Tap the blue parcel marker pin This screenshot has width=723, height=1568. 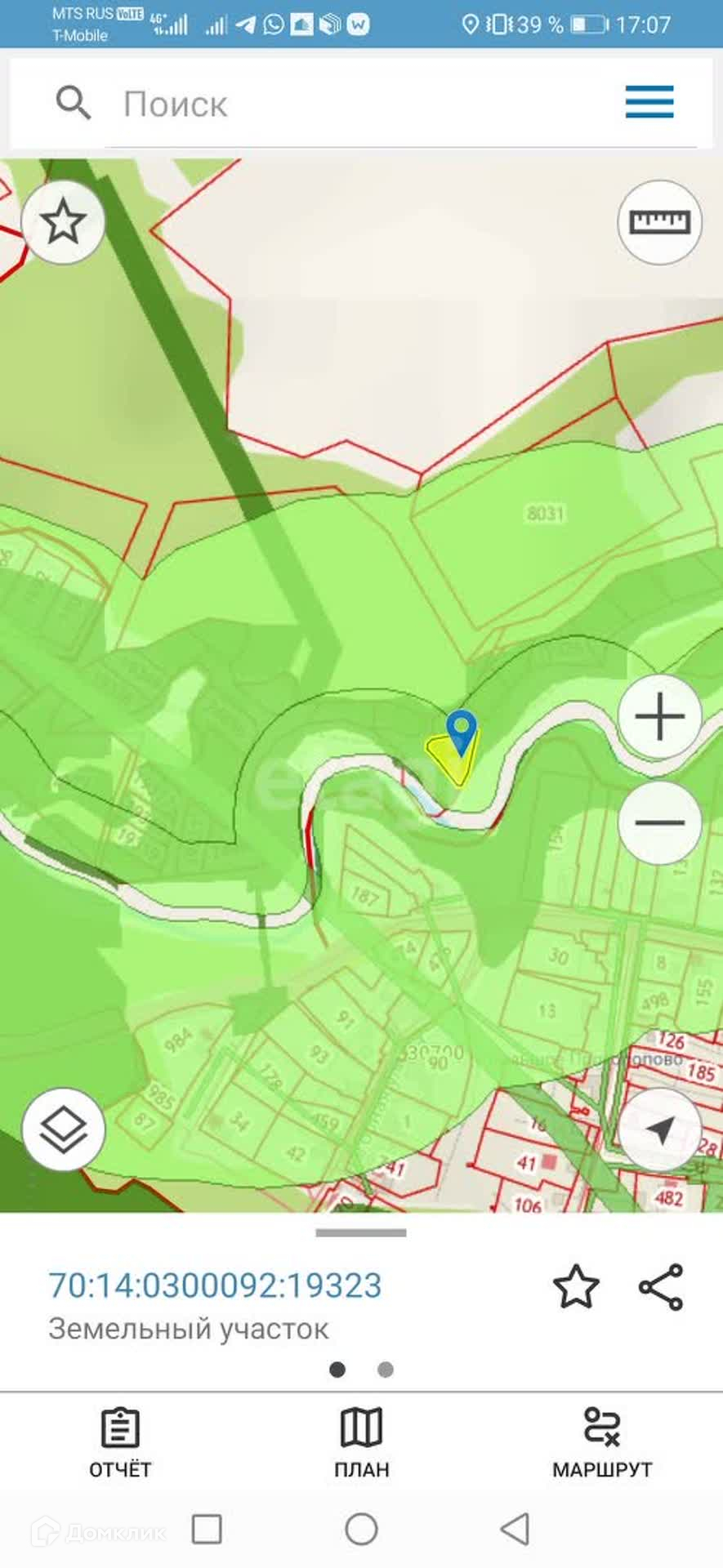coord(462,728)
